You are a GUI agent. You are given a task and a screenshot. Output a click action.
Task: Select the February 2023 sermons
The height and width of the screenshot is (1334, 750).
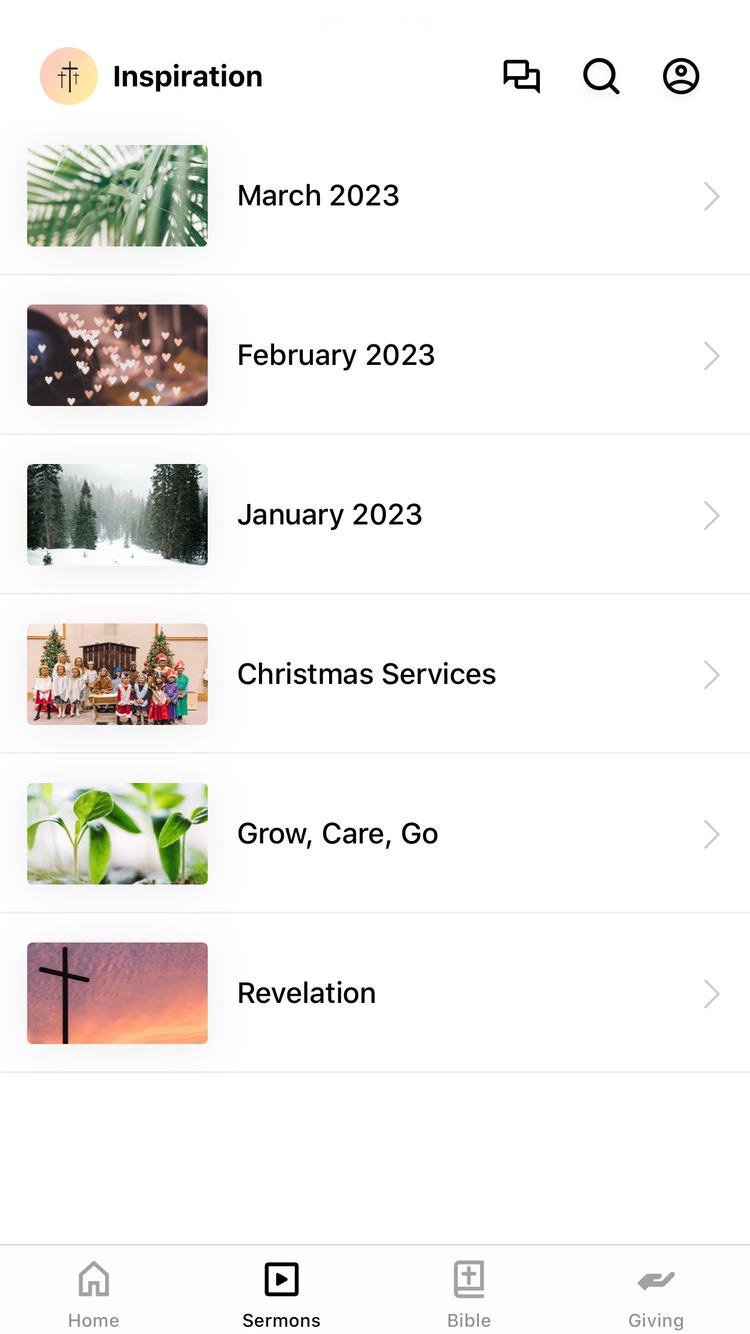pyautogui.click(x=374, y=355)
